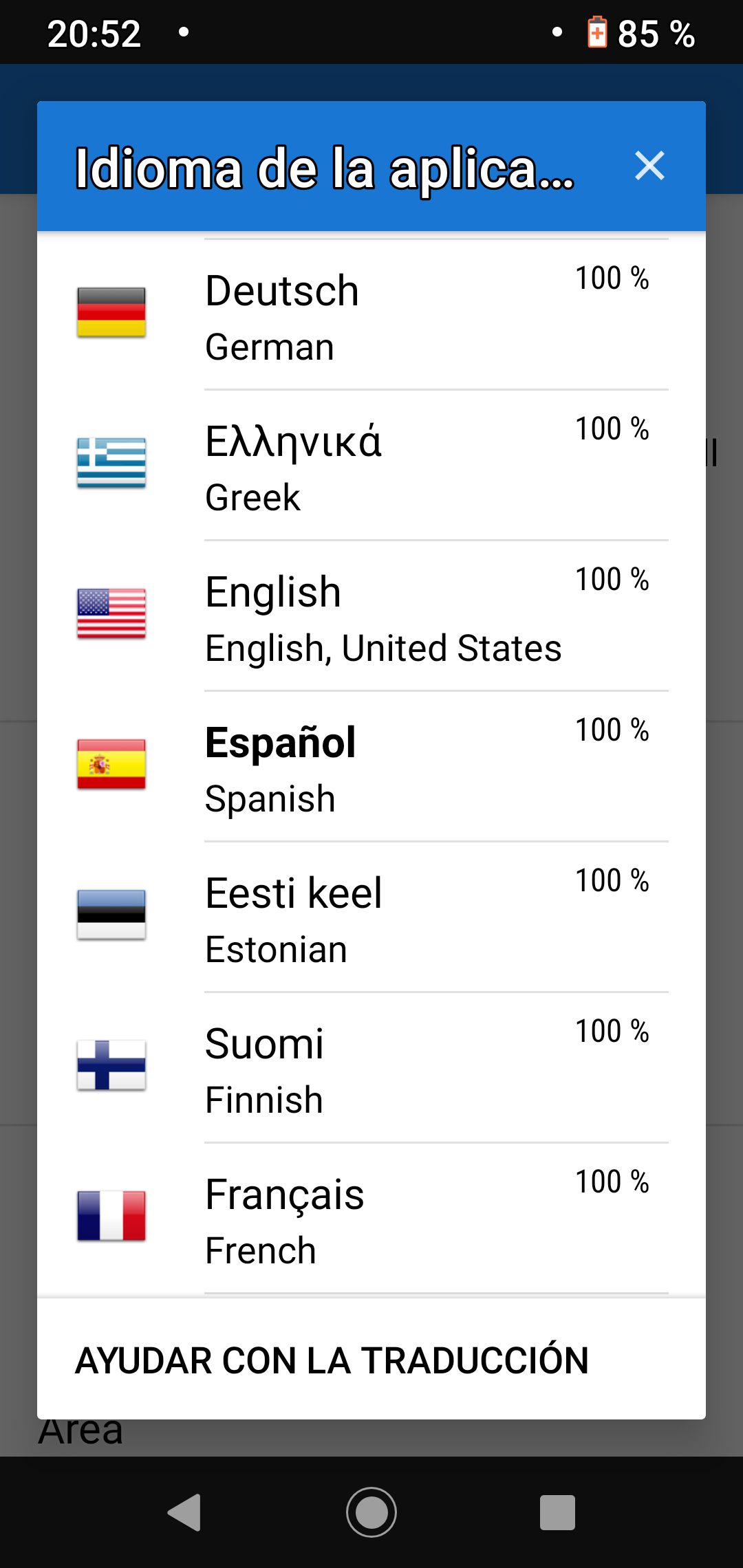This screenshot has width=743, height=1568.
Task: Choose Ελληνικά (Greek) language
Action: pyautogui.click(x=371, y=466)
